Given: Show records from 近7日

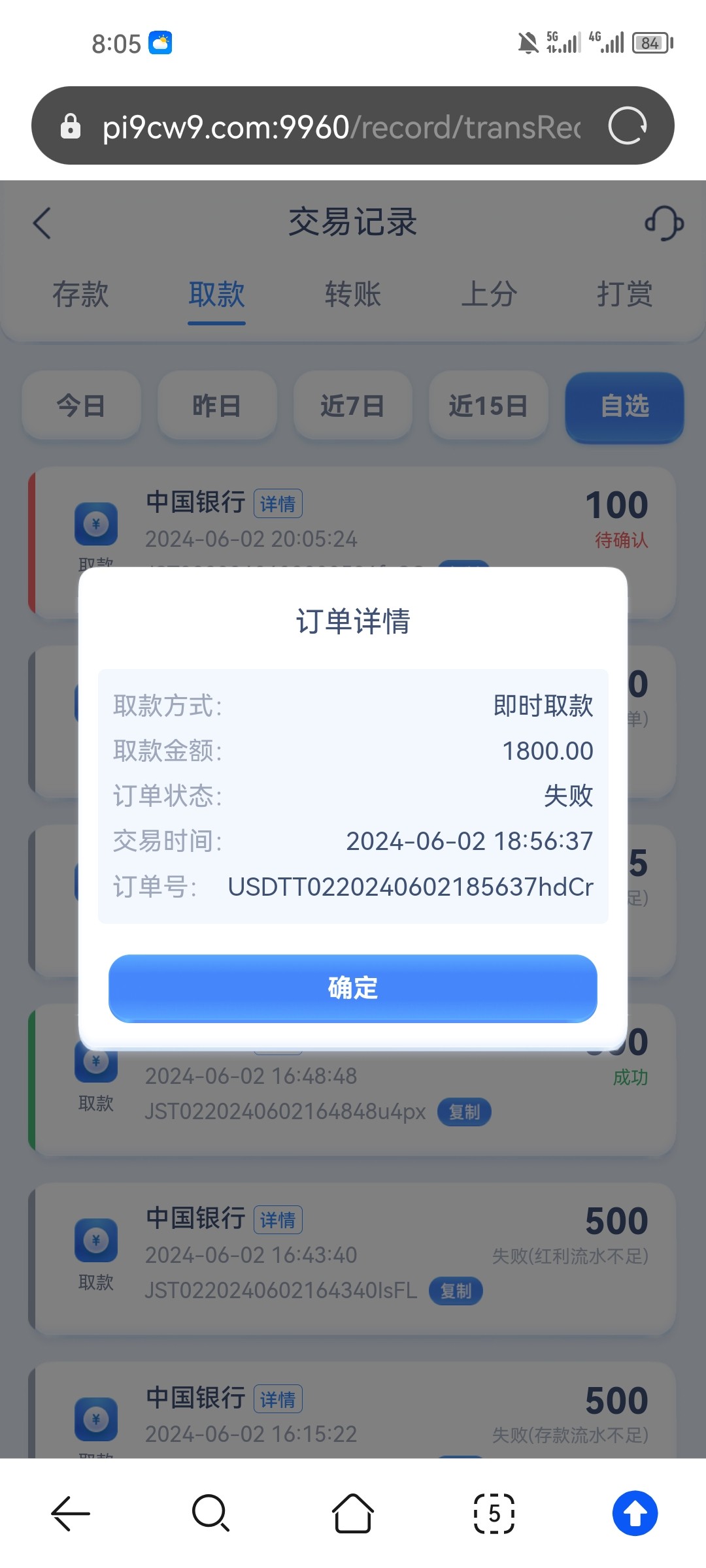Looking at the screenshot, I should [x=352, y=406].
